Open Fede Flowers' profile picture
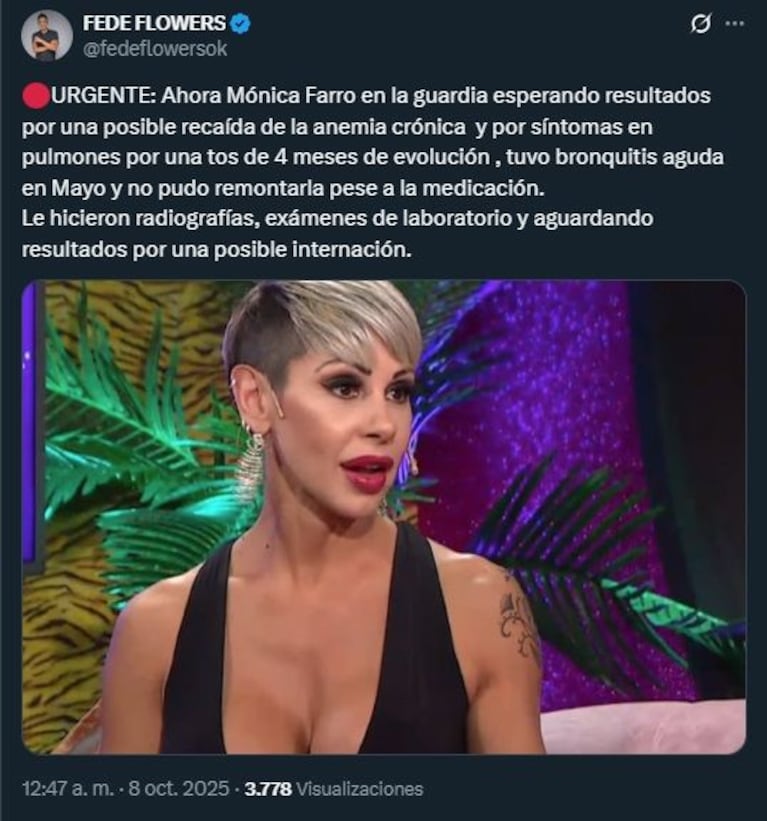The height and width of the screenshot is (821, 767). point(46,35)
